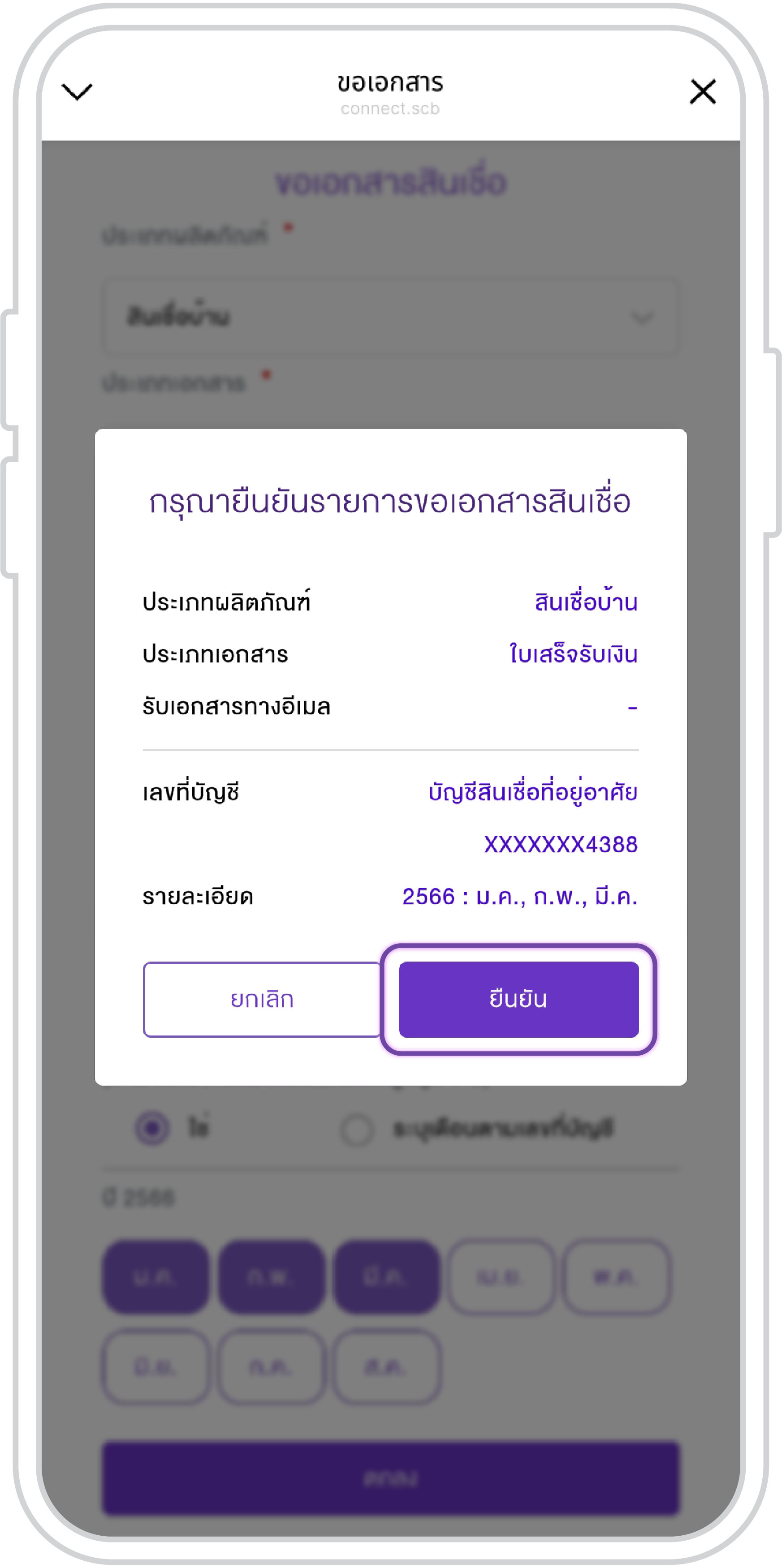Confirm the loan document request with ยืนยัน

518,999
